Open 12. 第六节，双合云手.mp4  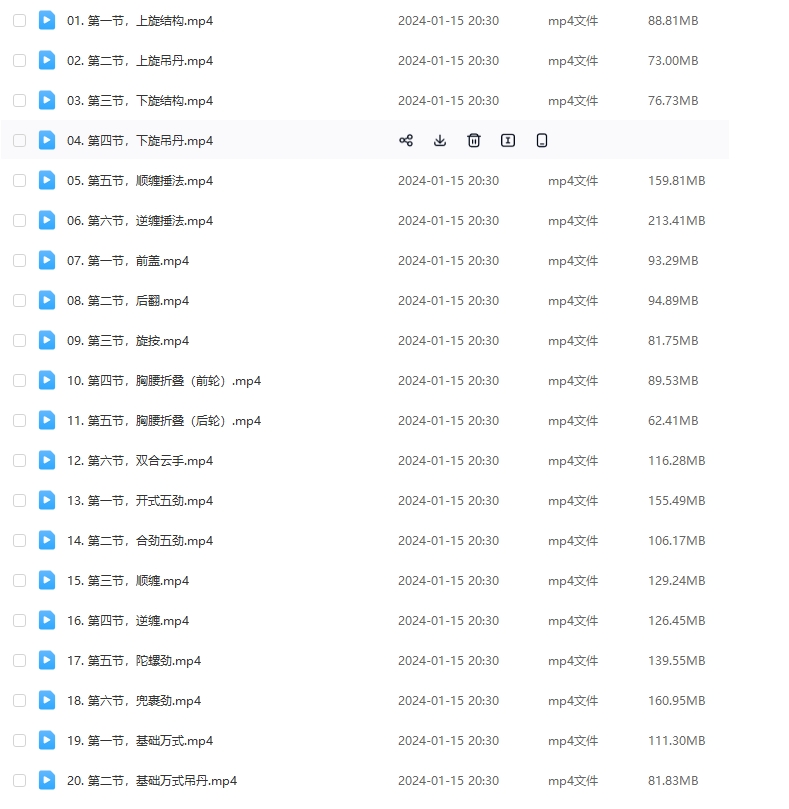tap(139, 460)
